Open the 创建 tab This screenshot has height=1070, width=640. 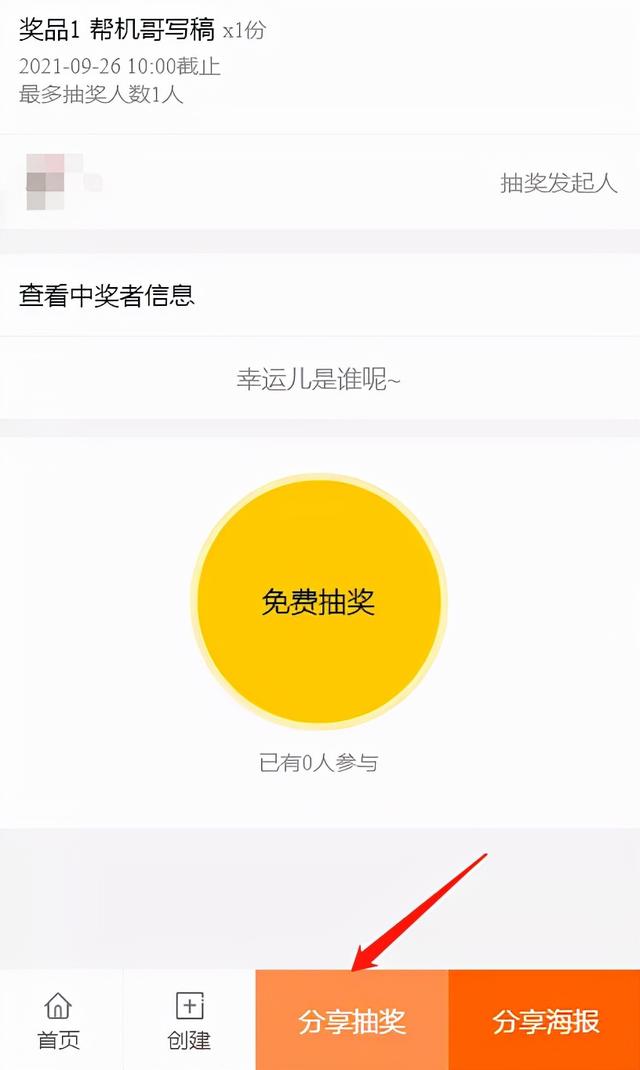click(x=189, y=1020)
